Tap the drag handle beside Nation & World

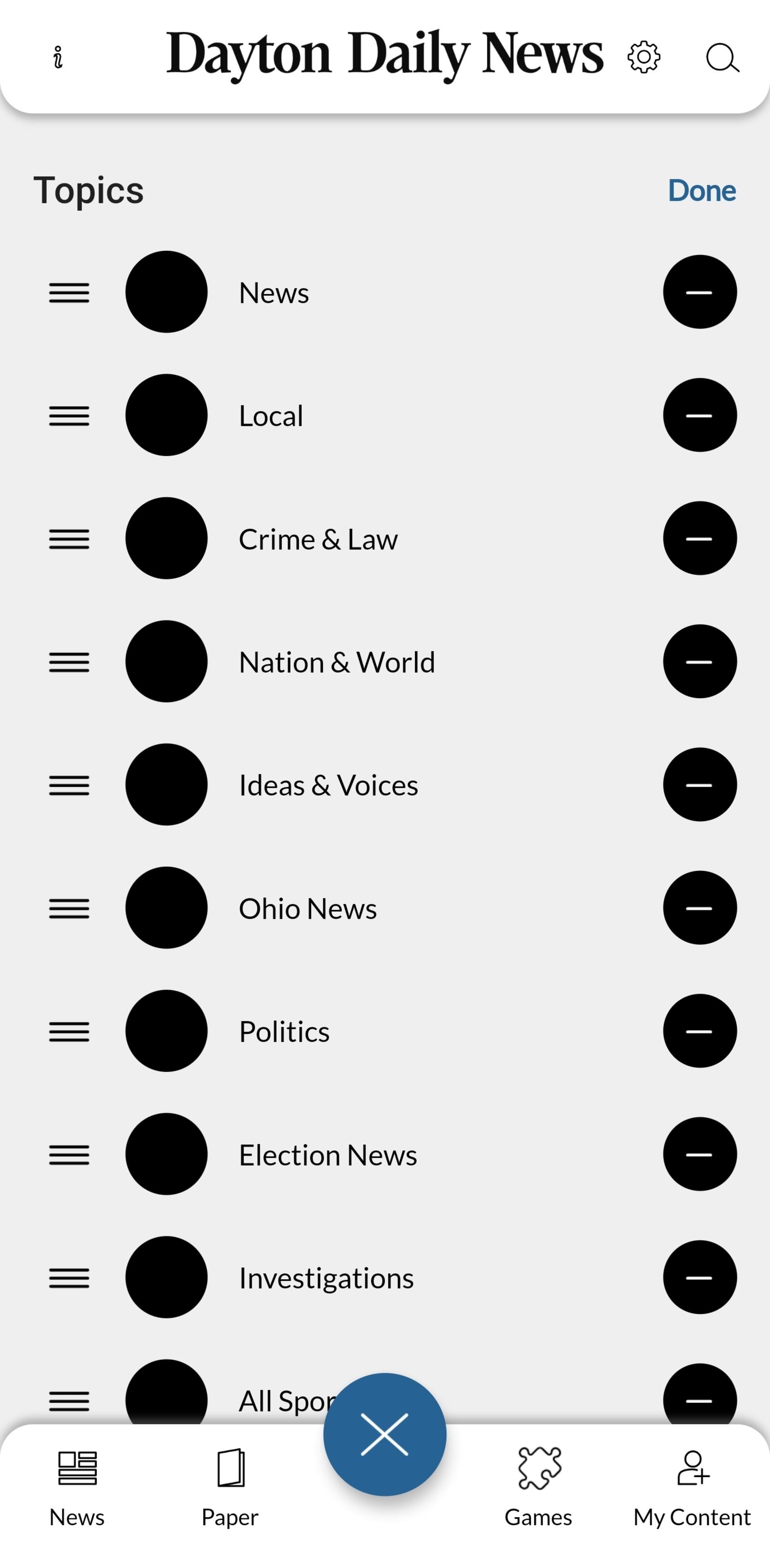[x=69, y=662]
